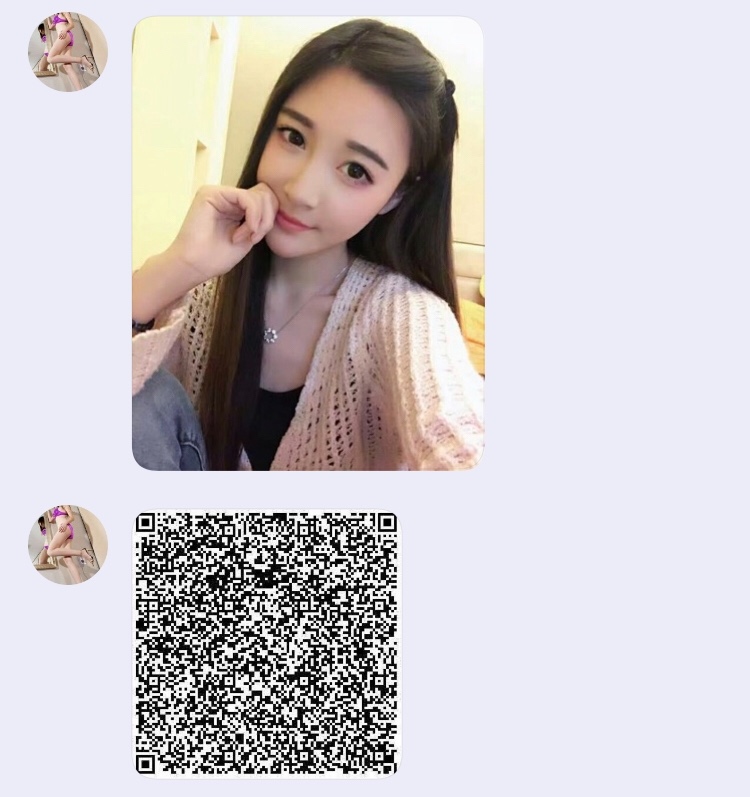The width and height of the screenshot is (750, 797).
Task: View sender's profile avatar beside the photo message
Action: click(x=67, y=52)
